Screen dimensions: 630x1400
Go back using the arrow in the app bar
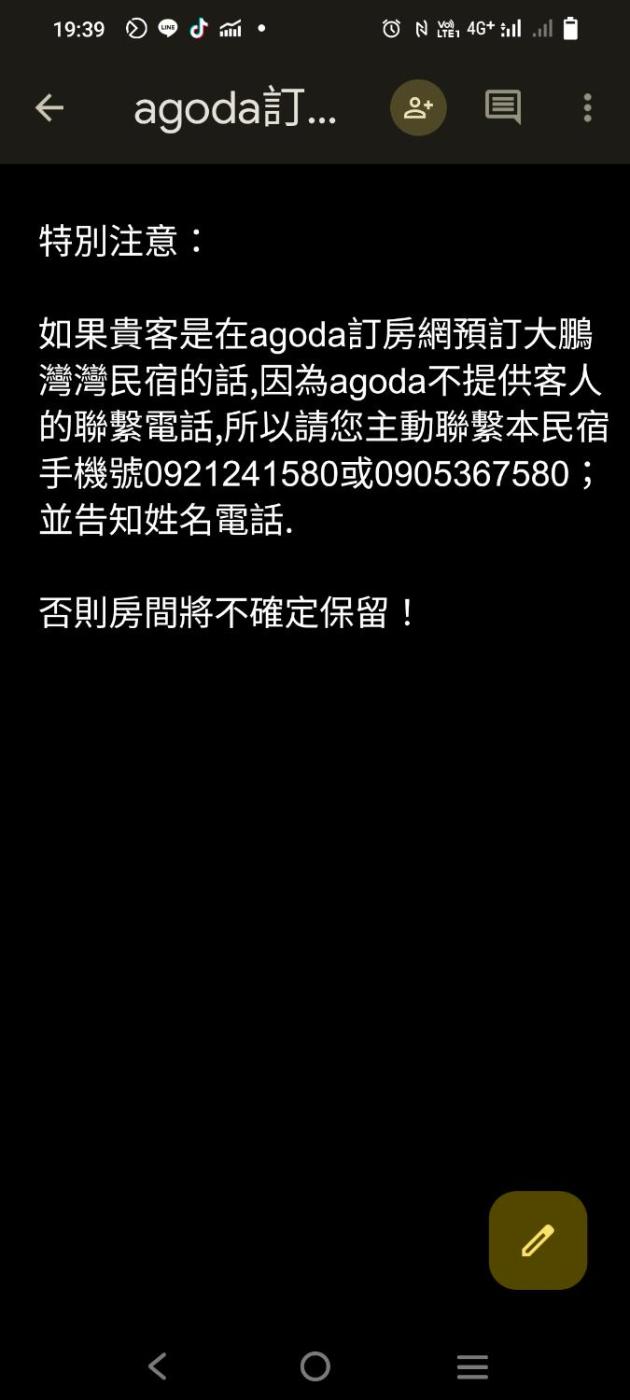click(x=49, y=108)
